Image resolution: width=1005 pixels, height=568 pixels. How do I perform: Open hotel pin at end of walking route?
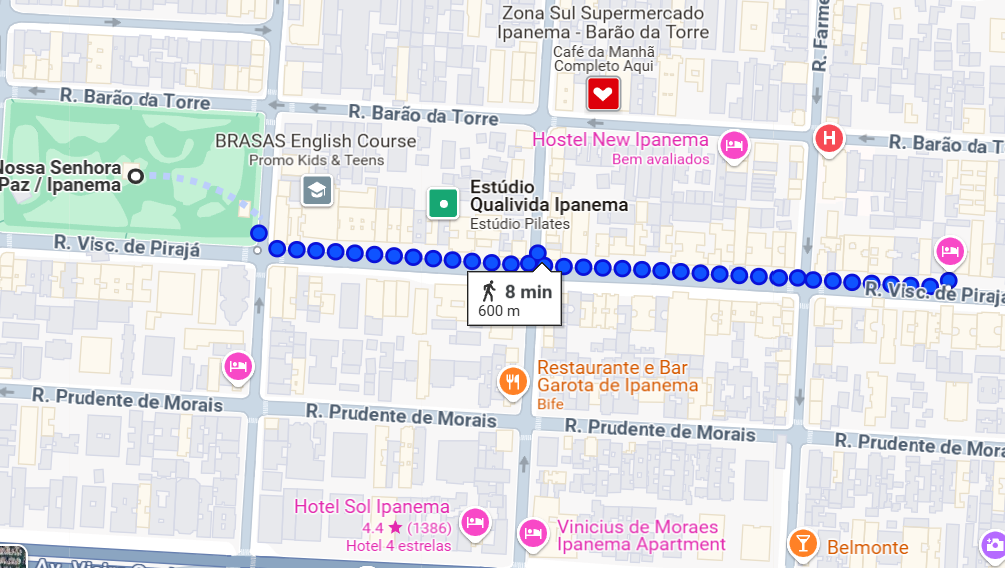point(950,252)
